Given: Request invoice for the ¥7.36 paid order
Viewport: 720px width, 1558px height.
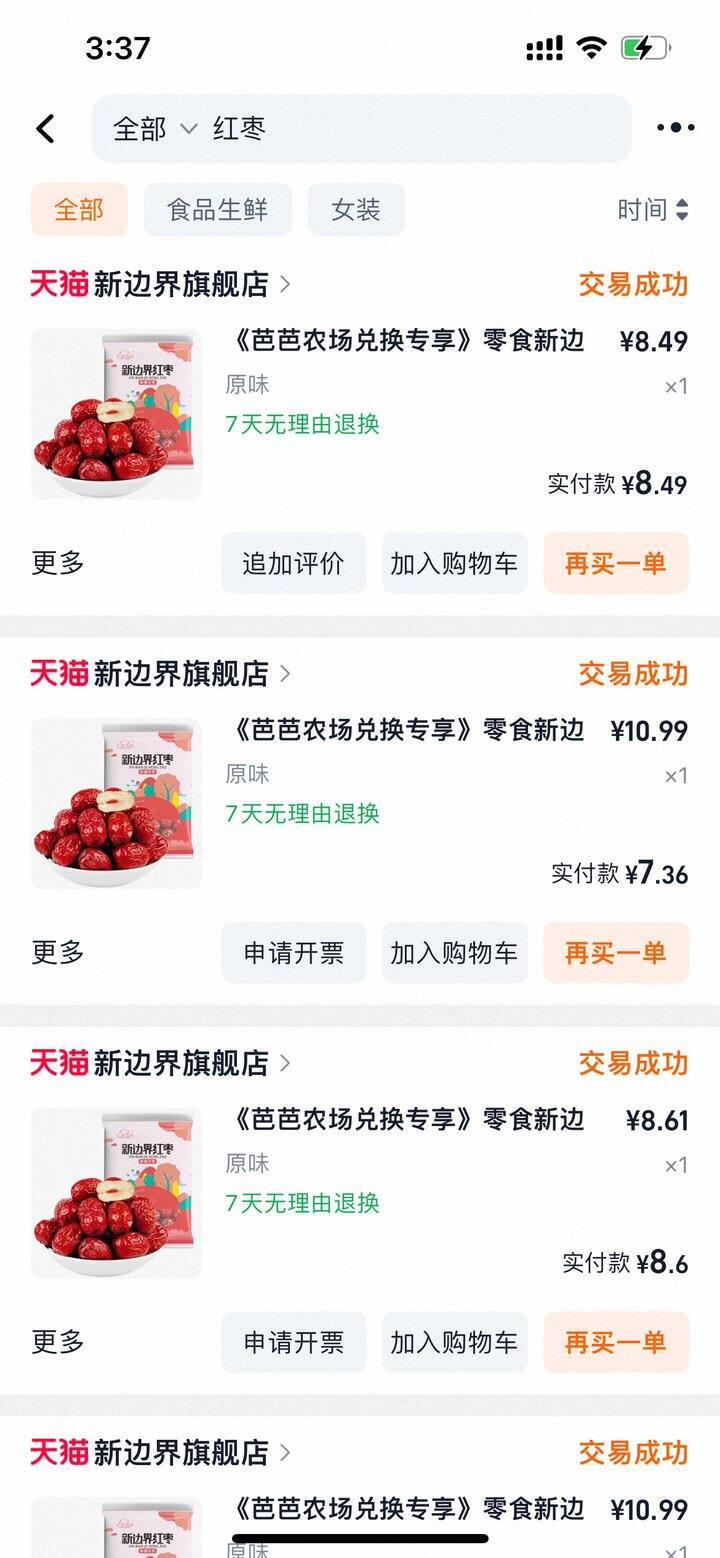Looking at the screenshot, I should [293, 953].
